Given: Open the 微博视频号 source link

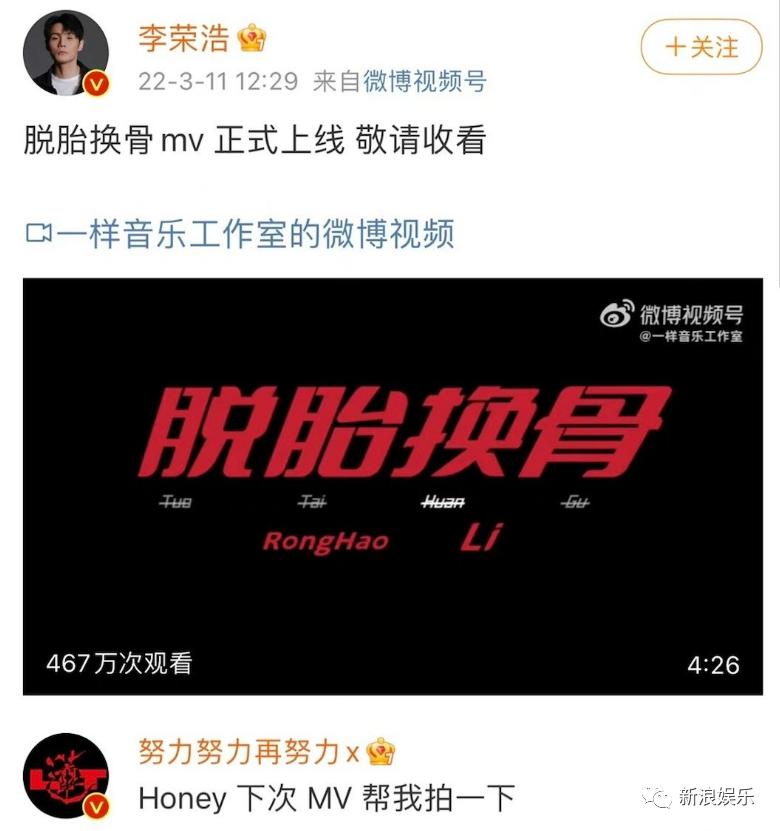Looking at the screenshot, I should [x=424, y=81].
